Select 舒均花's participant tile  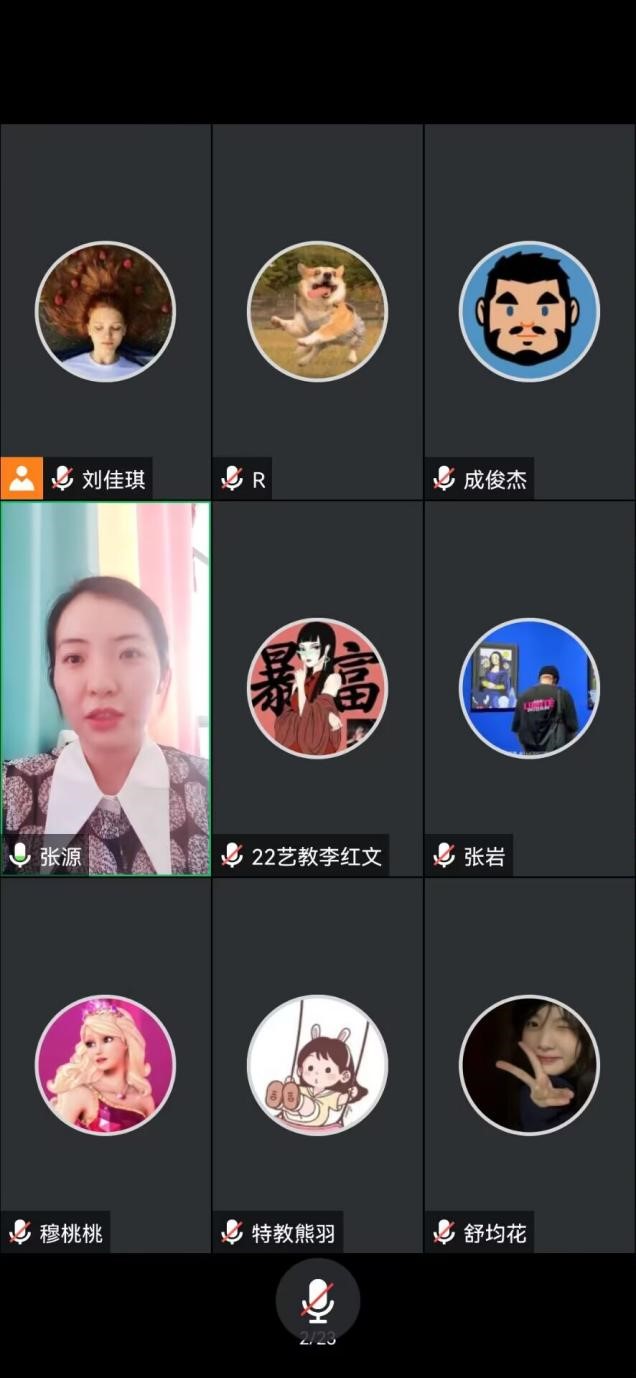tap(529, 1065)
